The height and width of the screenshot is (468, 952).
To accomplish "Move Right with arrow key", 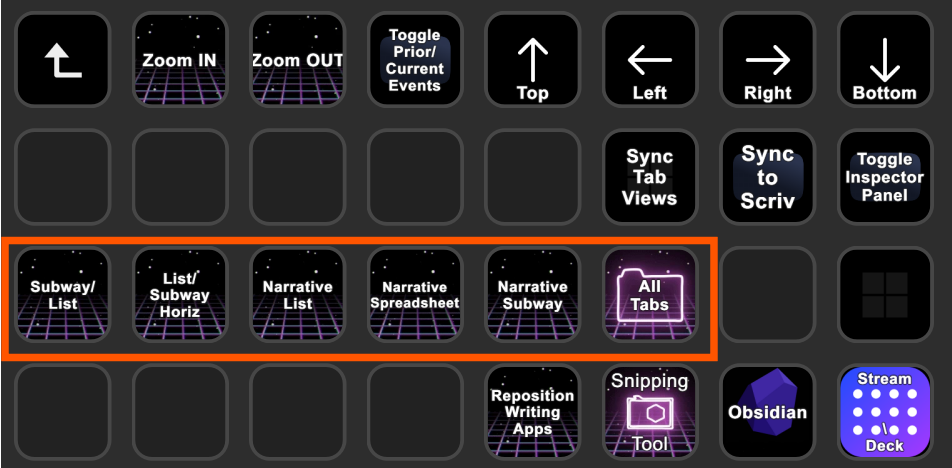I will (767, 60).
